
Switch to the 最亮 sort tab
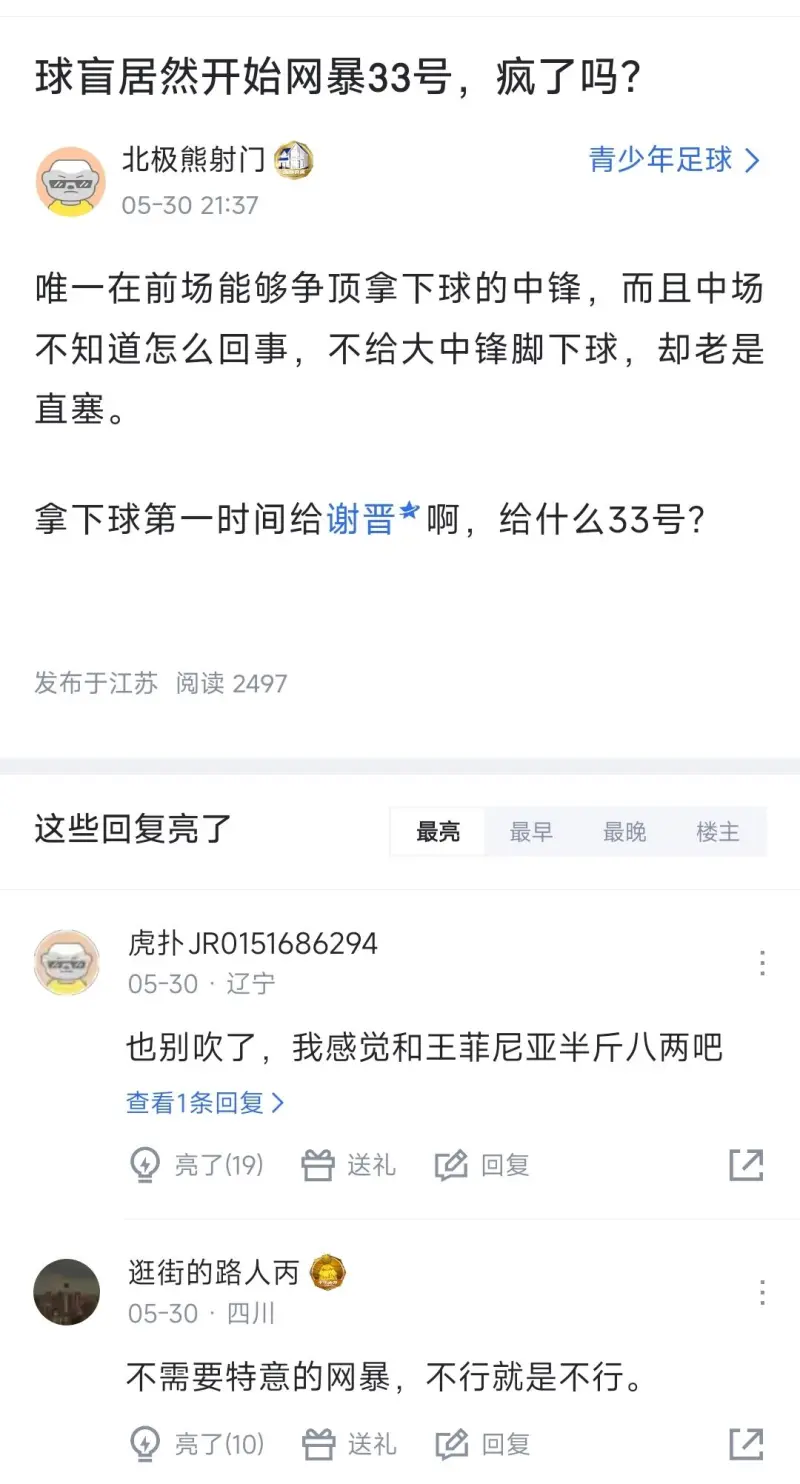pyautogui.click(x=438, y=831)
